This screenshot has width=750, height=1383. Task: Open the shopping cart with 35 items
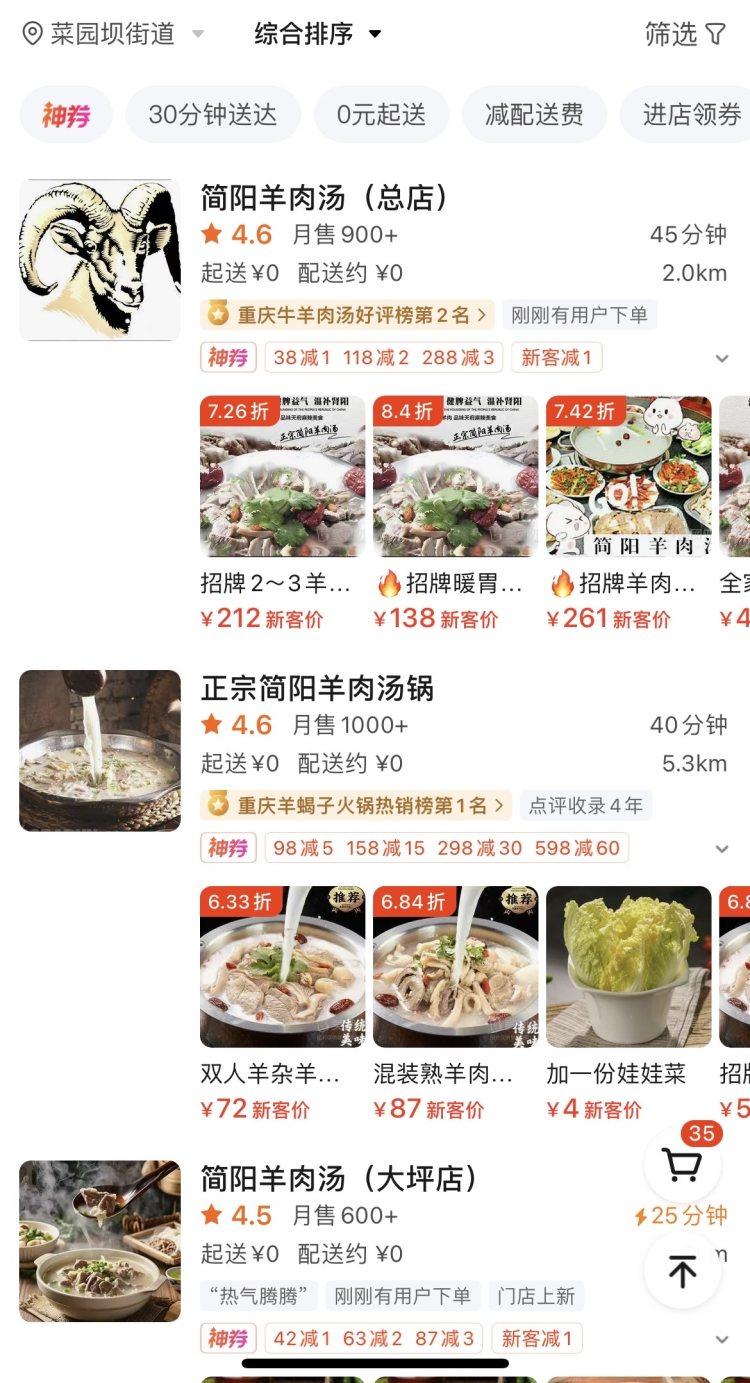click(x=683, y=1164)
